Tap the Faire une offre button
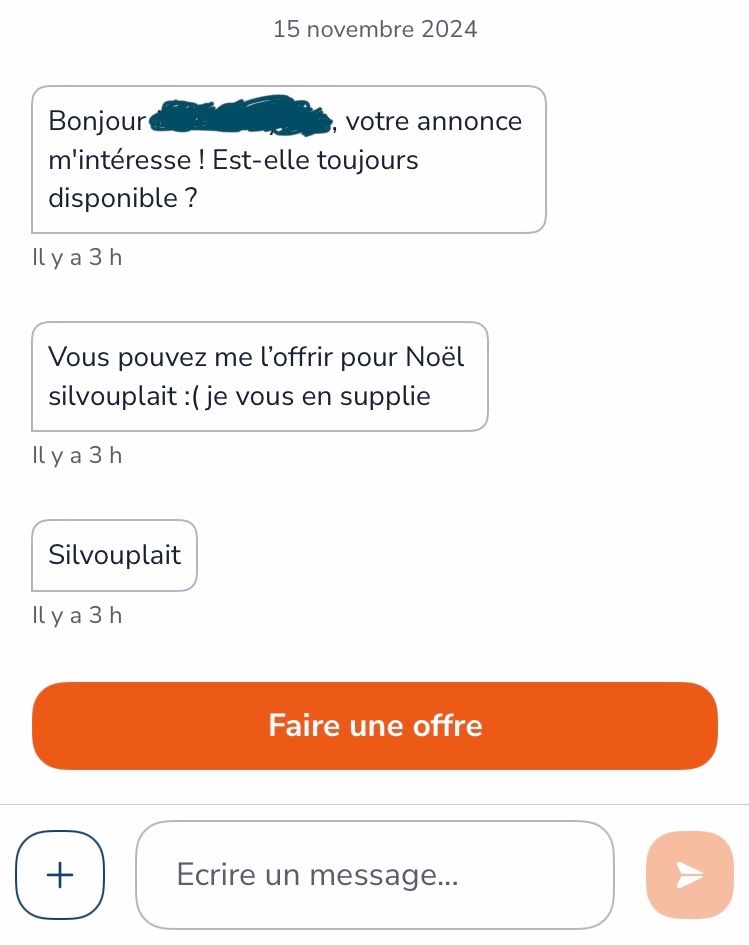This screenshot has height=945, width=749. 375,726
